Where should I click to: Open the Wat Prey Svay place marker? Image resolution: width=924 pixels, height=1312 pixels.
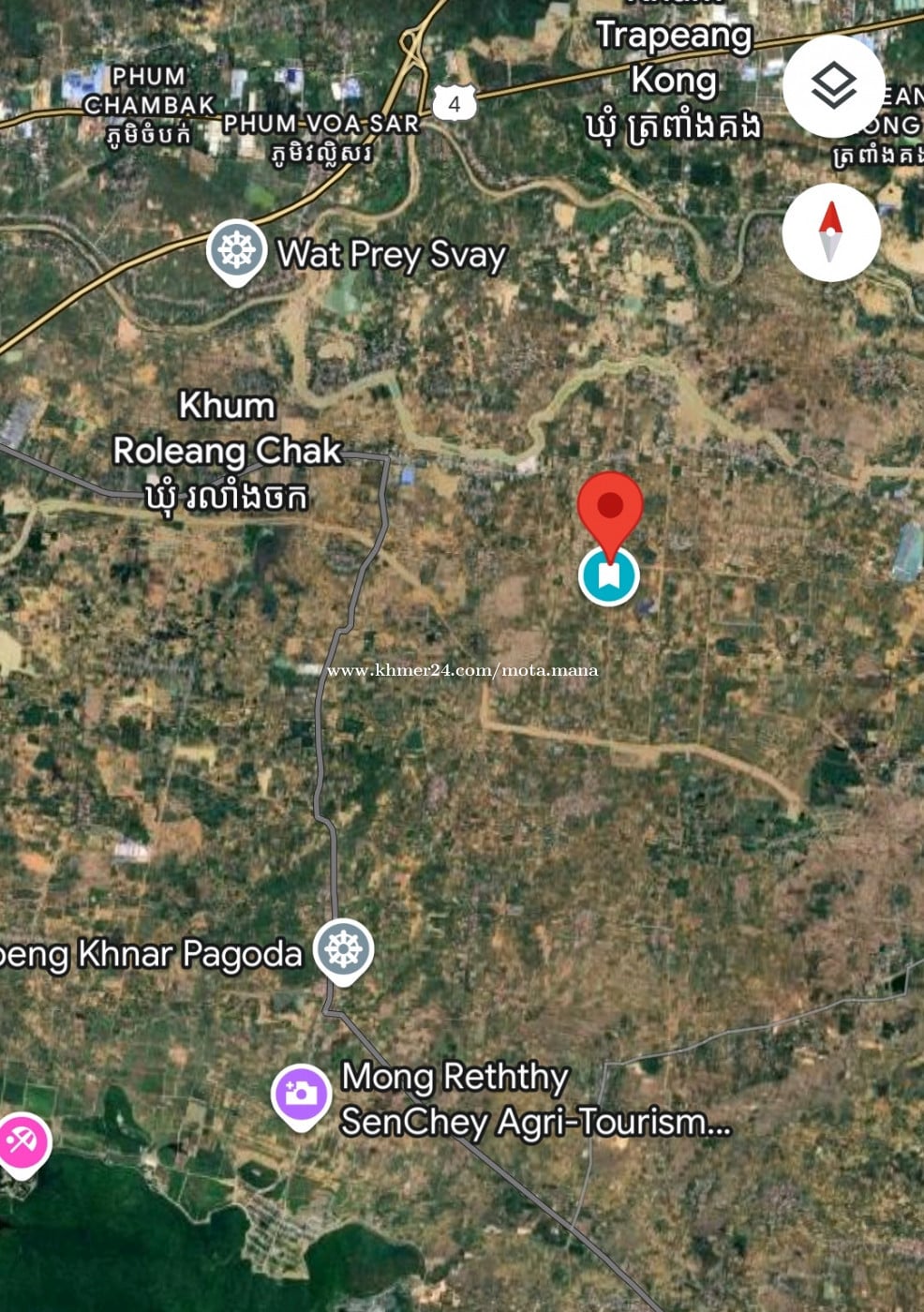pyautogui.click(x=236, y=250)
